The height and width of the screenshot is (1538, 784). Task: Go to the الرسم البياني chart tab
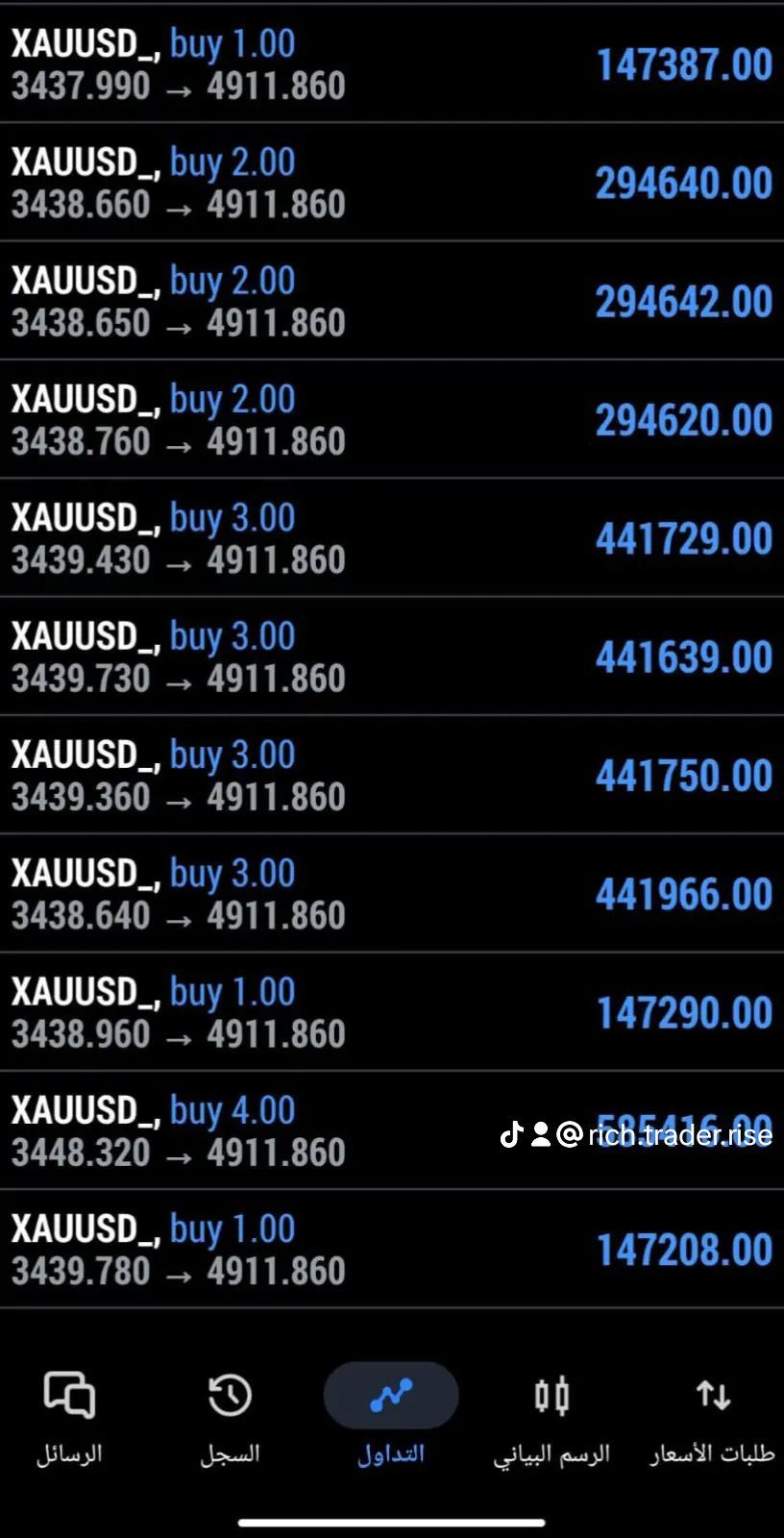551,1417
